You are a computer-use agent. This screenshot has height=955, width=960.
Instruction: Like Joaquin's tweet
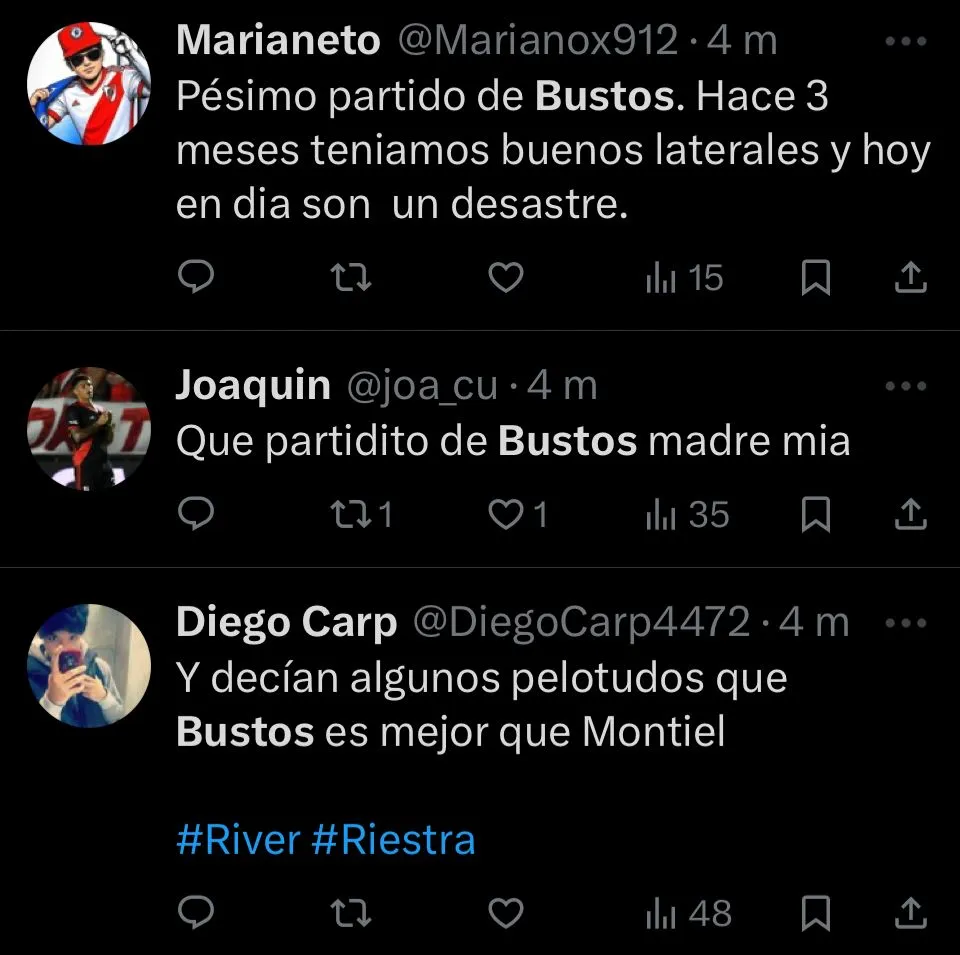(x=506, y=514)
